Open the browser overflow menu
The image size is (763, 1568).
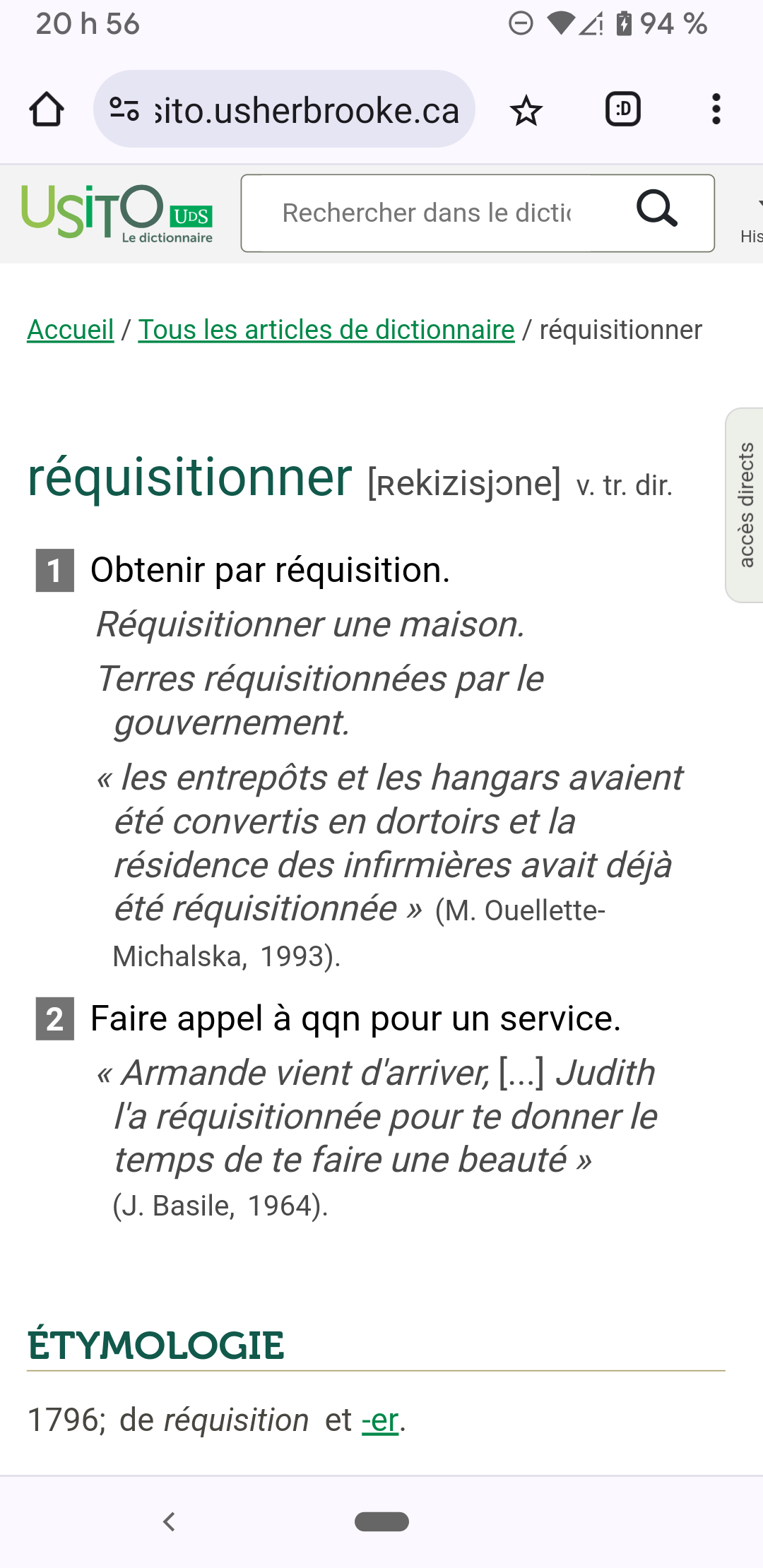pos(716,109)
